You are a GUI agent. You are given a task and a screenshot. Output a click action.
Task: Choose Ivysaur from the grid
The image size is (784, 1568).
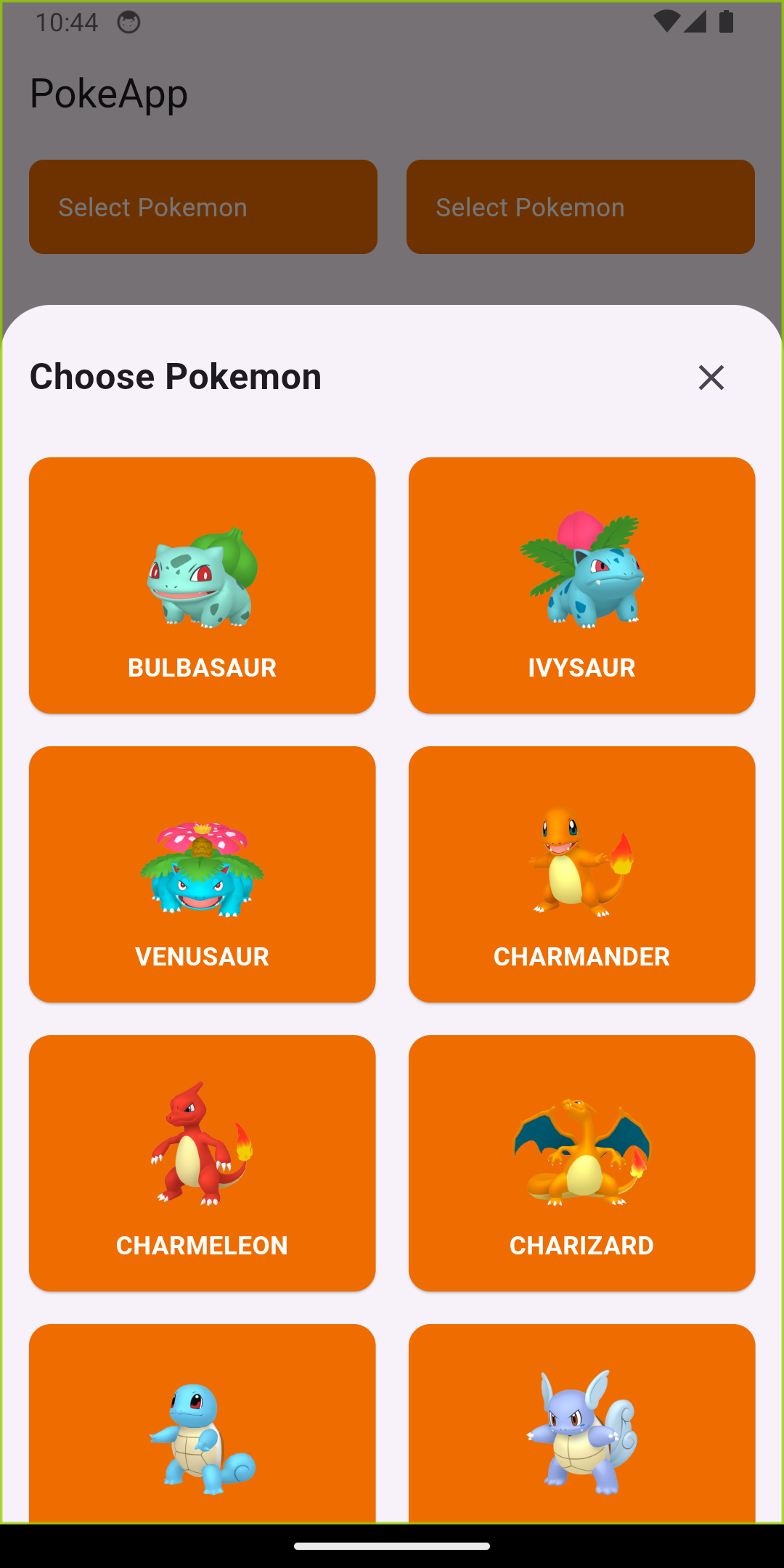(581, 585)
